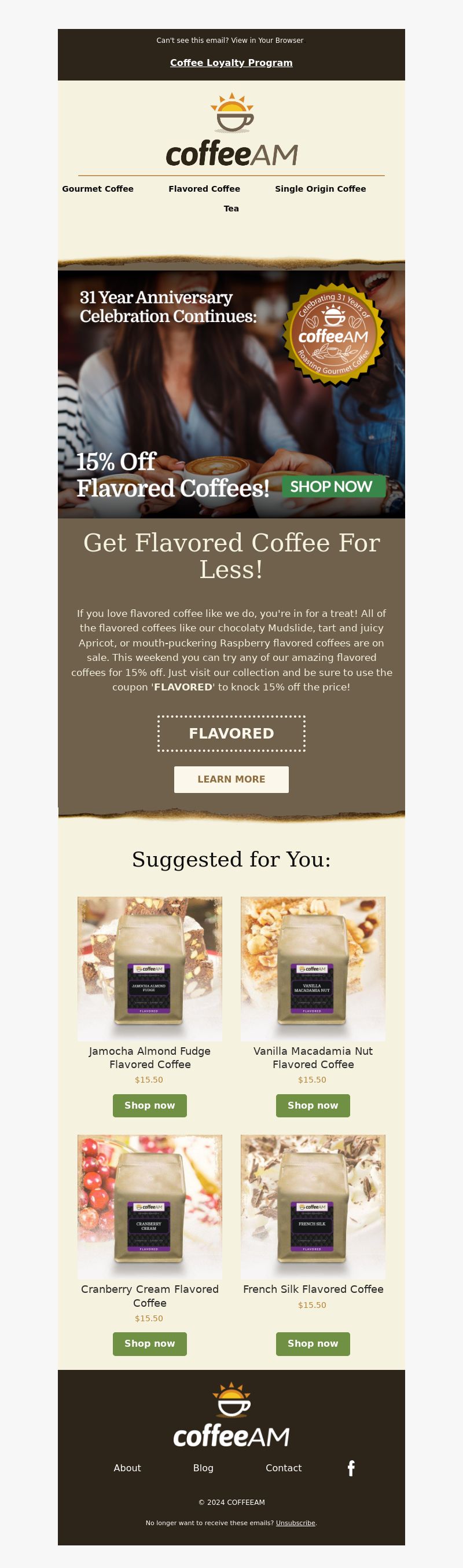Open the Contact link
Image resolution: width=463 pixels, height=1568 pixels.
pos(284,1468)
